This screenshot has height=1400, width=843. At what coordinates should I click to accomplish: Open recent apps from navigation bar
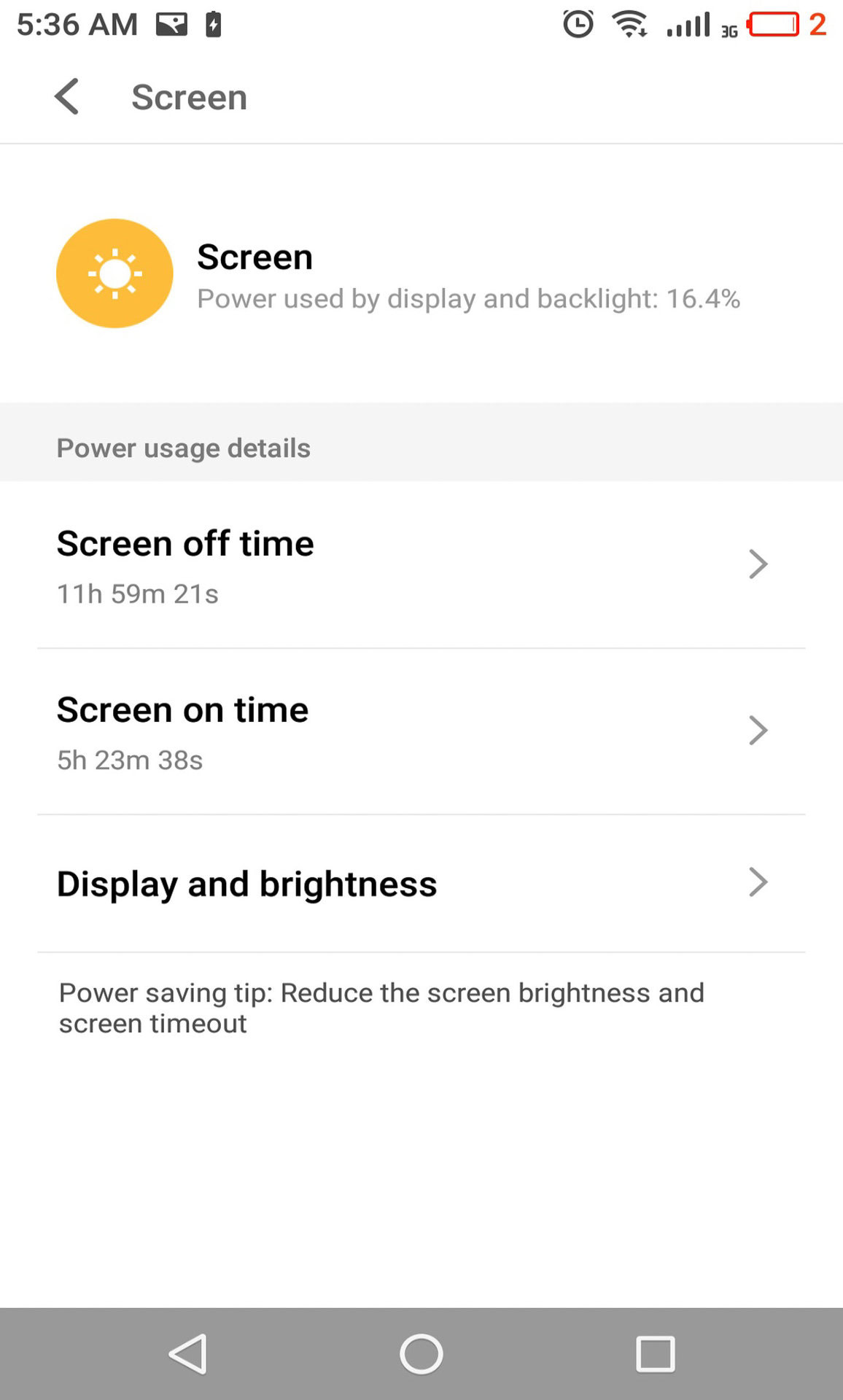655,1354
